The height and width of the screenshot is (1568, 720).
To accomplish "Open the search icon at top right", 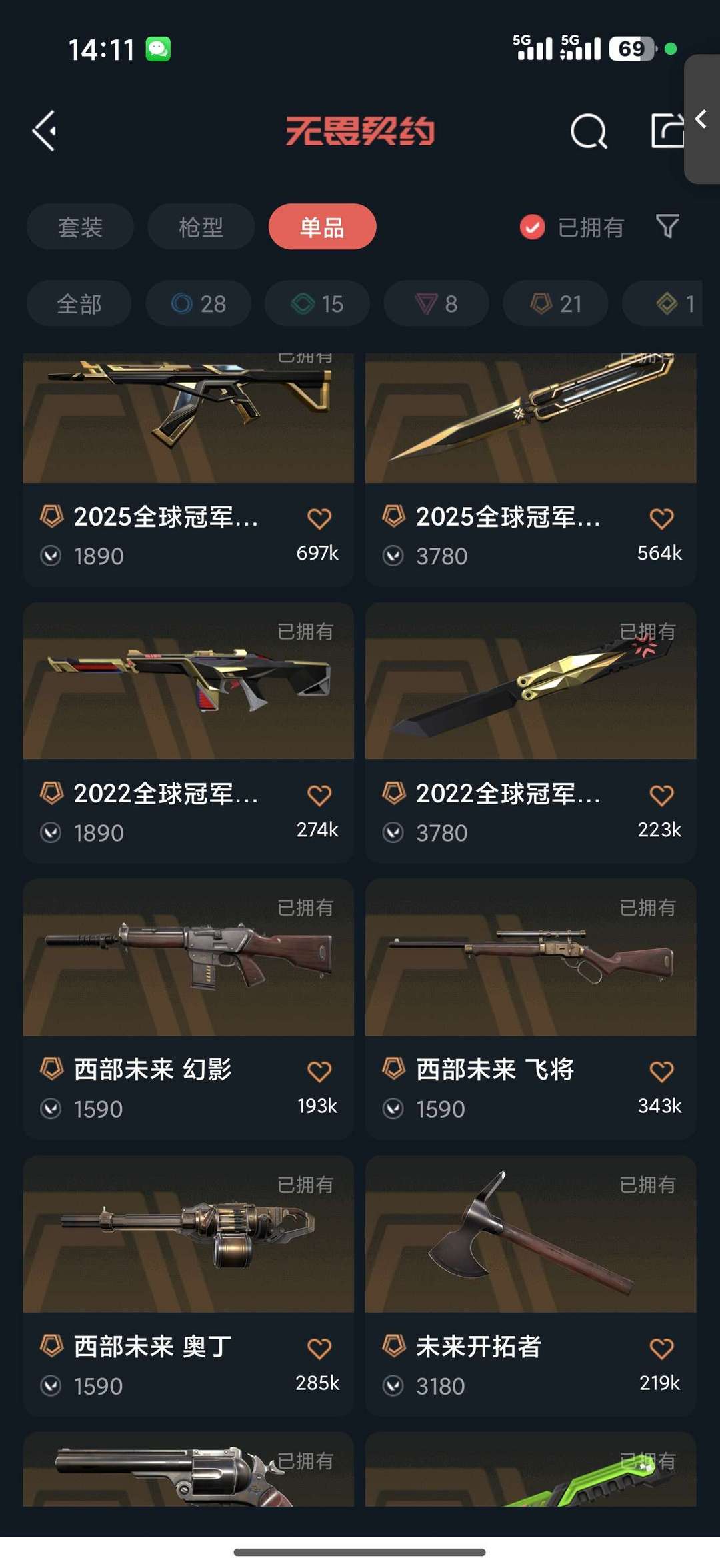I will [x=589, y=129].
